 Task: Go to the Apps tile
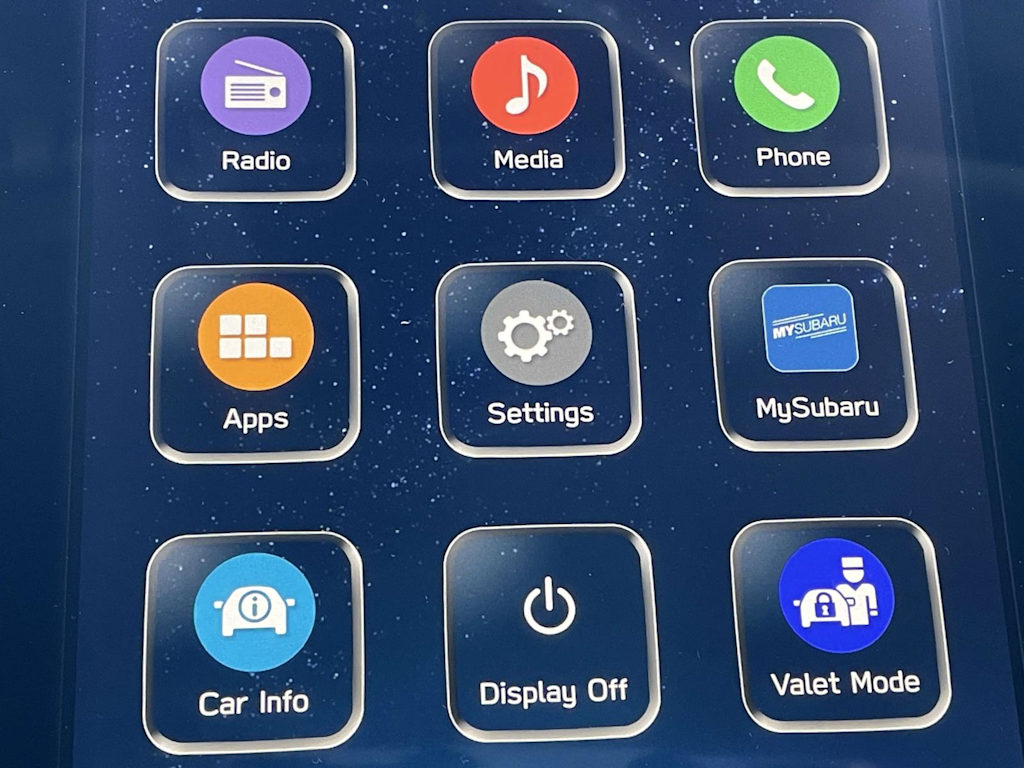tap(255, 362)
